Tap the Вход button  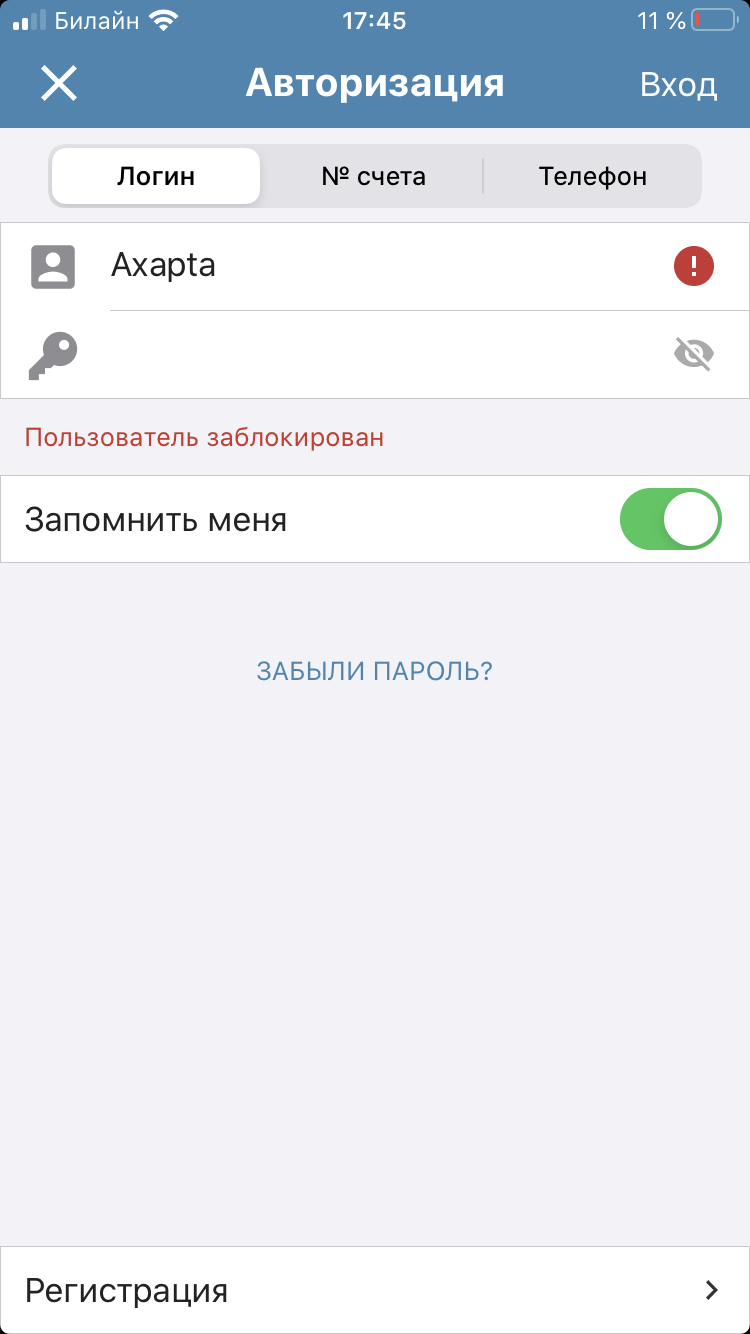[x=678, y=85]
